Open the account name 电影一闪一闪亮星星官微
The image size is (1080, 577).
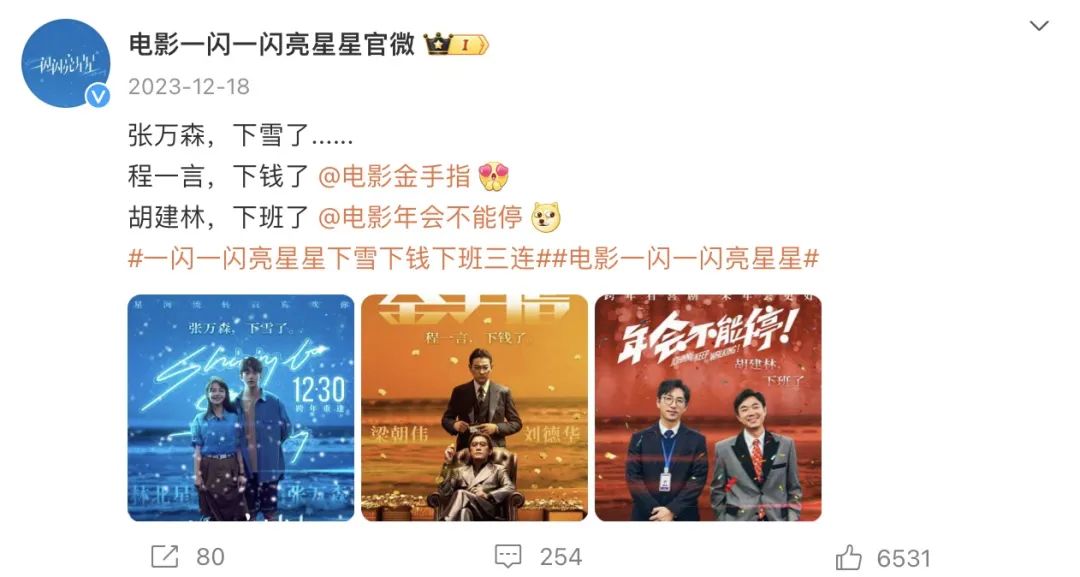click(x=271, y=44)
